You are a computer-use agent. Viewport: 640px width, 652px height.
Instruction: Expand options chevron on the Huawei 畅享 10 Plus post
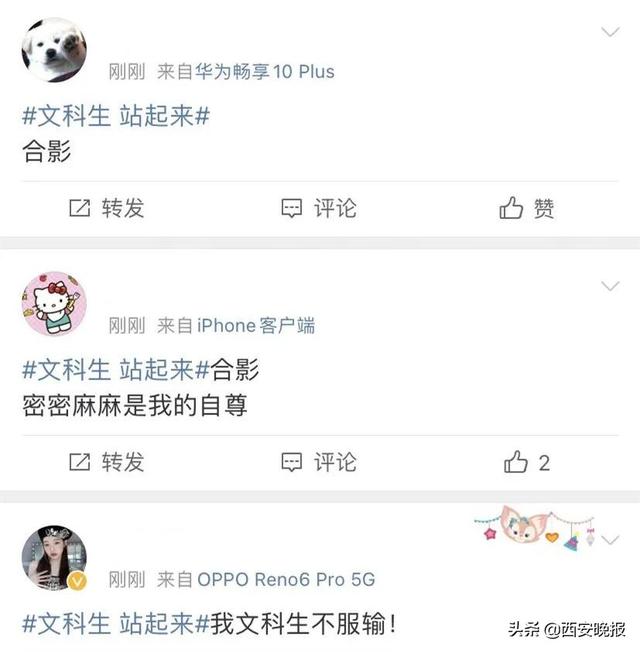(x=609, y=32)
